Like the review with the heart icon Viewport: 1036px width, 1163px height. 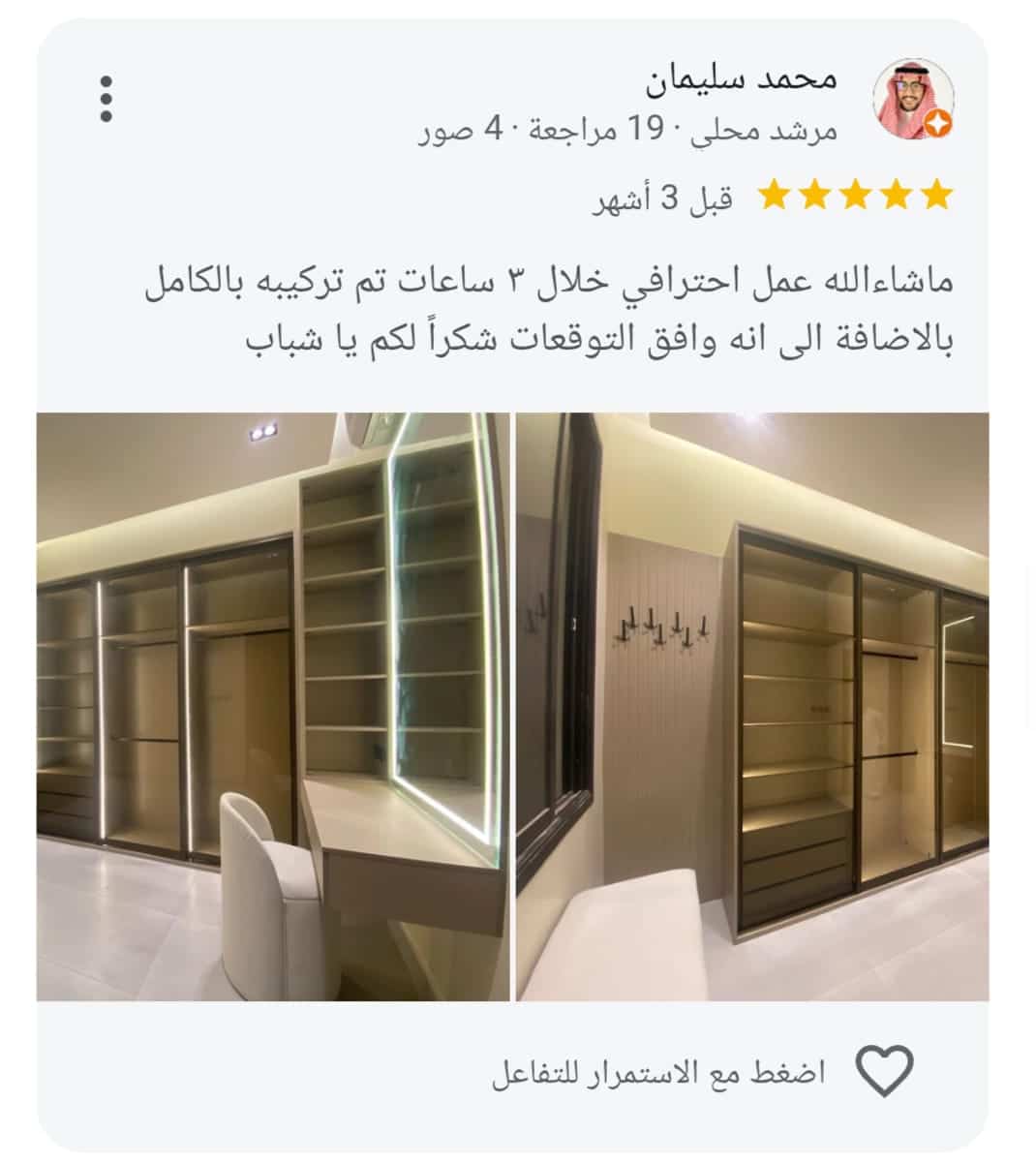[x=885, y=1069]
